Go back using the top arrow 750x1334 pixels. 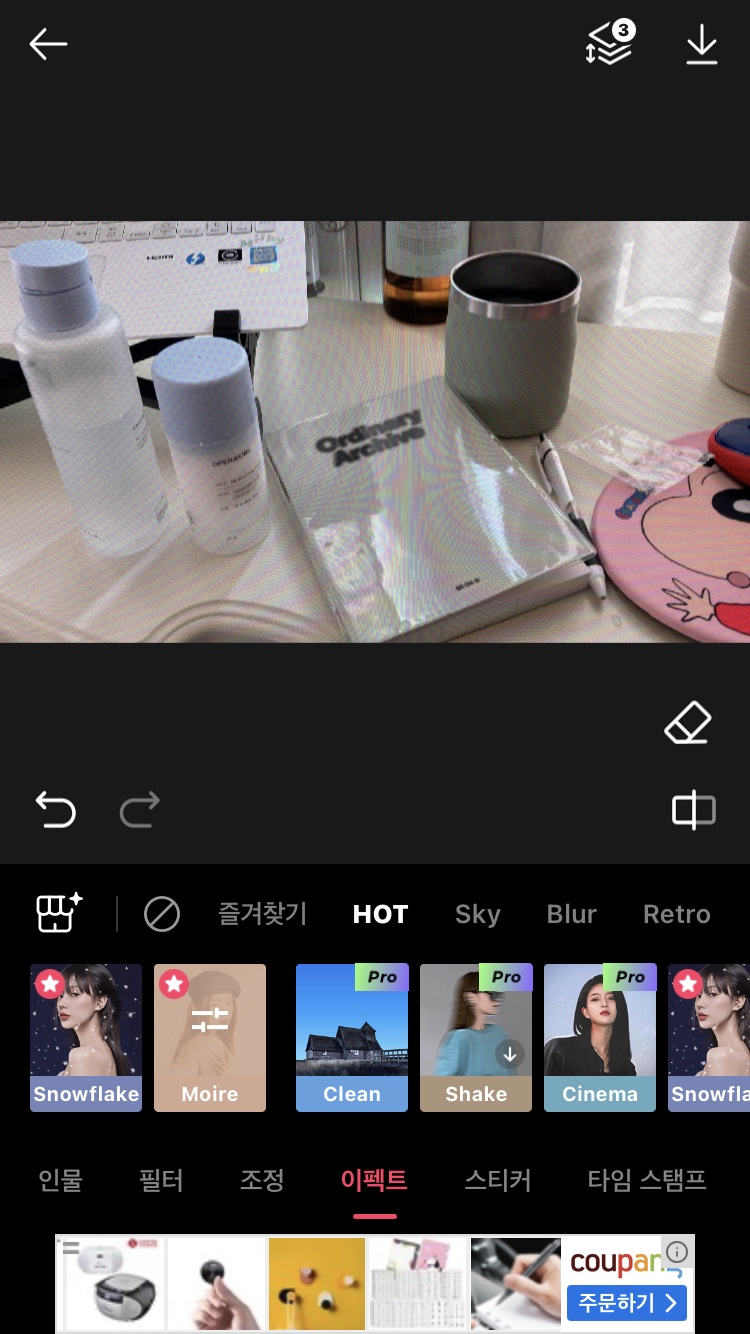[48, 44]
